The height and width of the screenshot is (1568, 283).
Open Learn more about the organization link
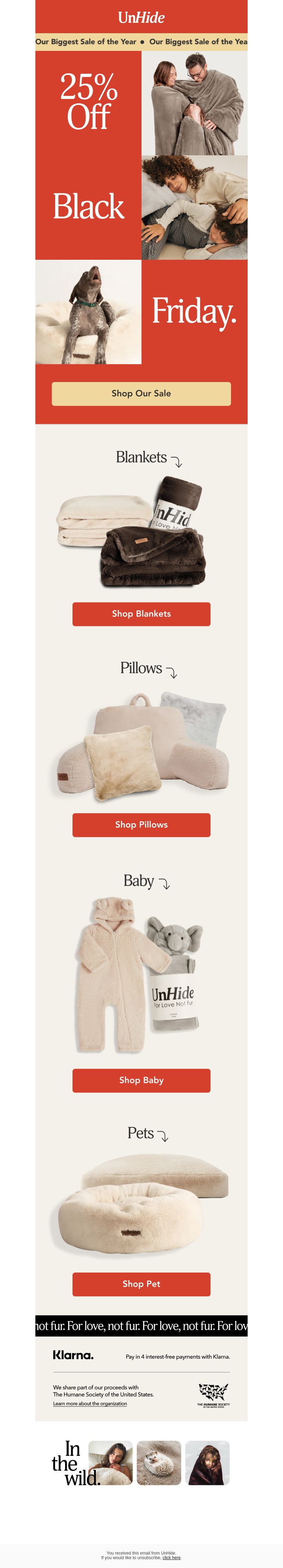coord(89,1403)
